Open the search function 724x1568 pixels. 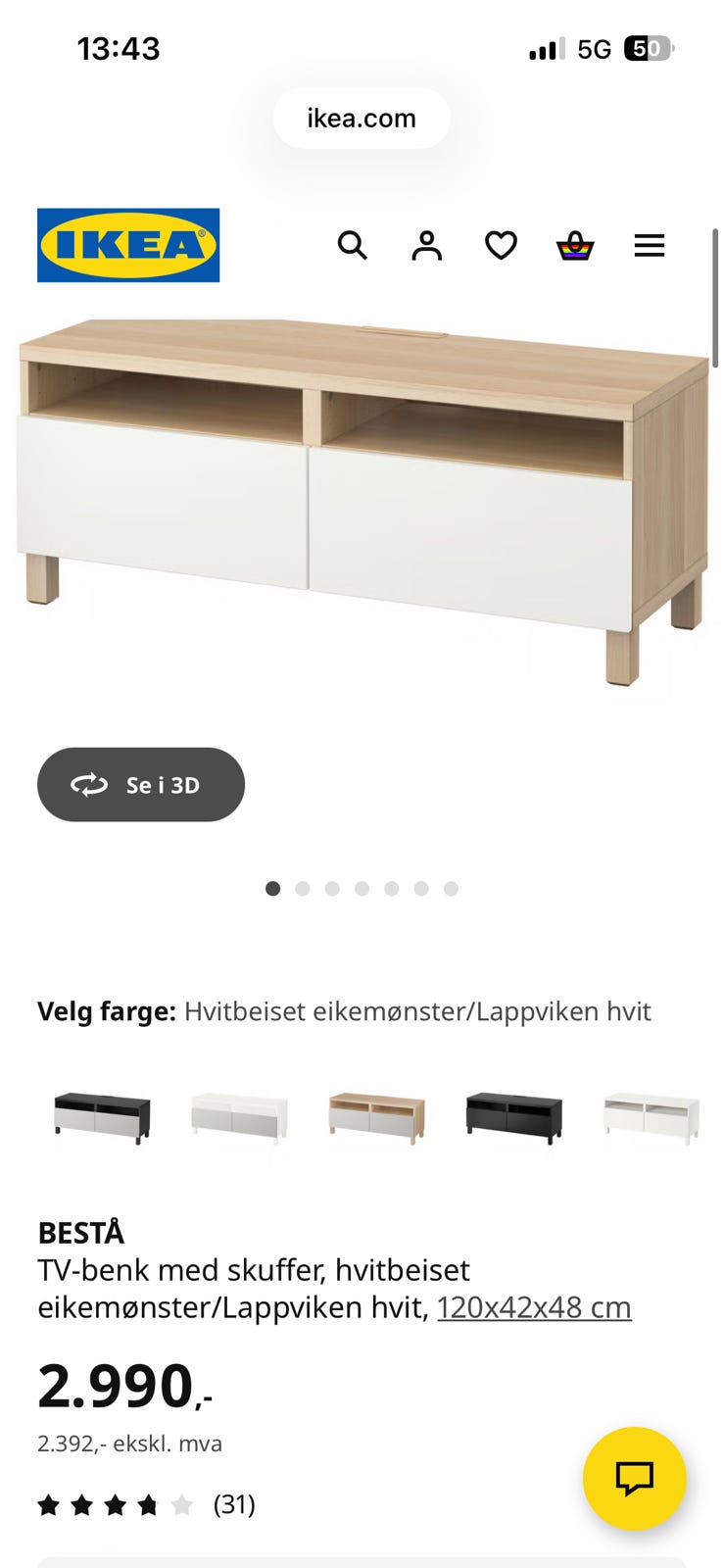(x=352, y=246)
